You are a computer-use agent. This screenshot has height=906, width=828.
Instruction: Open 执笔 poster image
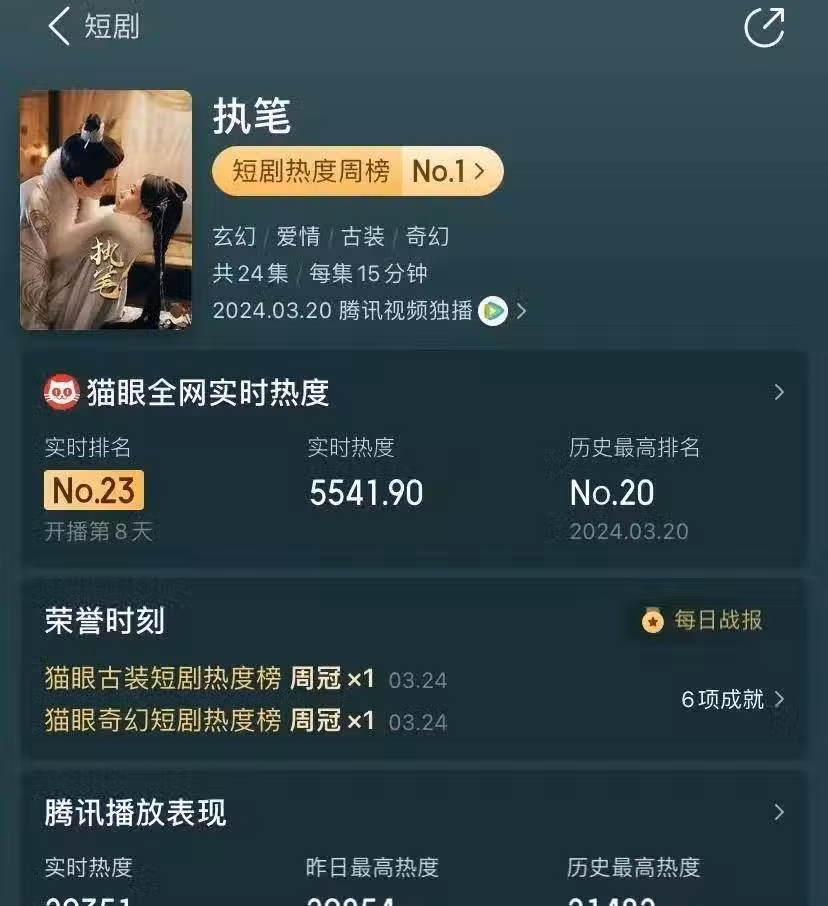(106, 210)
